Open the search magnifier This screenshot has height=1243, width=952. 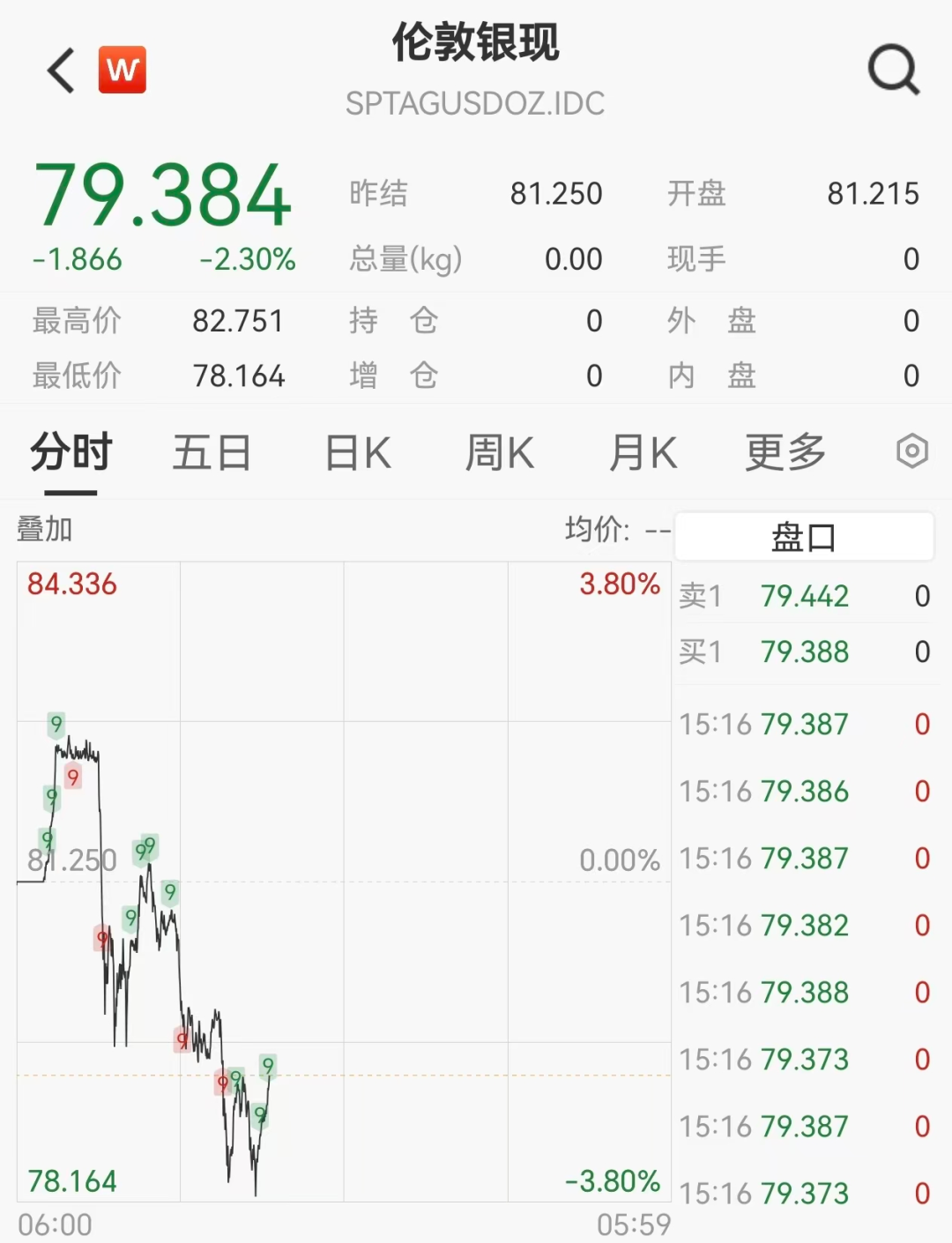tap(894, 70)
